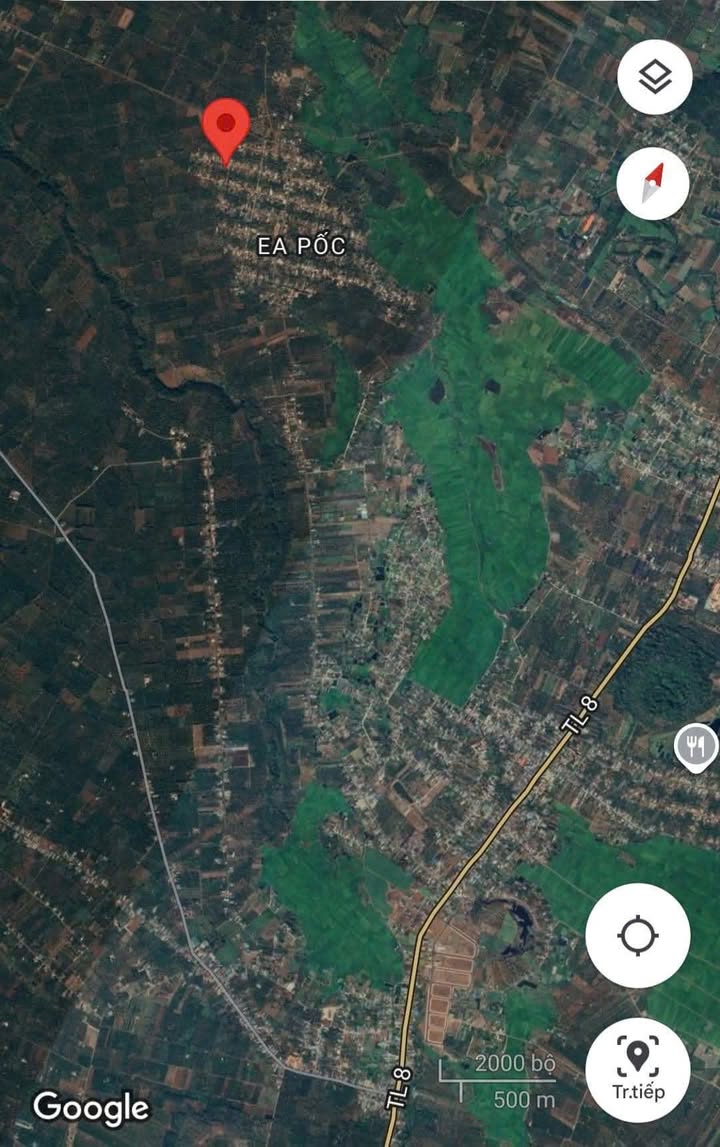Open the restaurant marker on the map
Viewport: 720px width, 1147px height.
click(x=696, y=746)
